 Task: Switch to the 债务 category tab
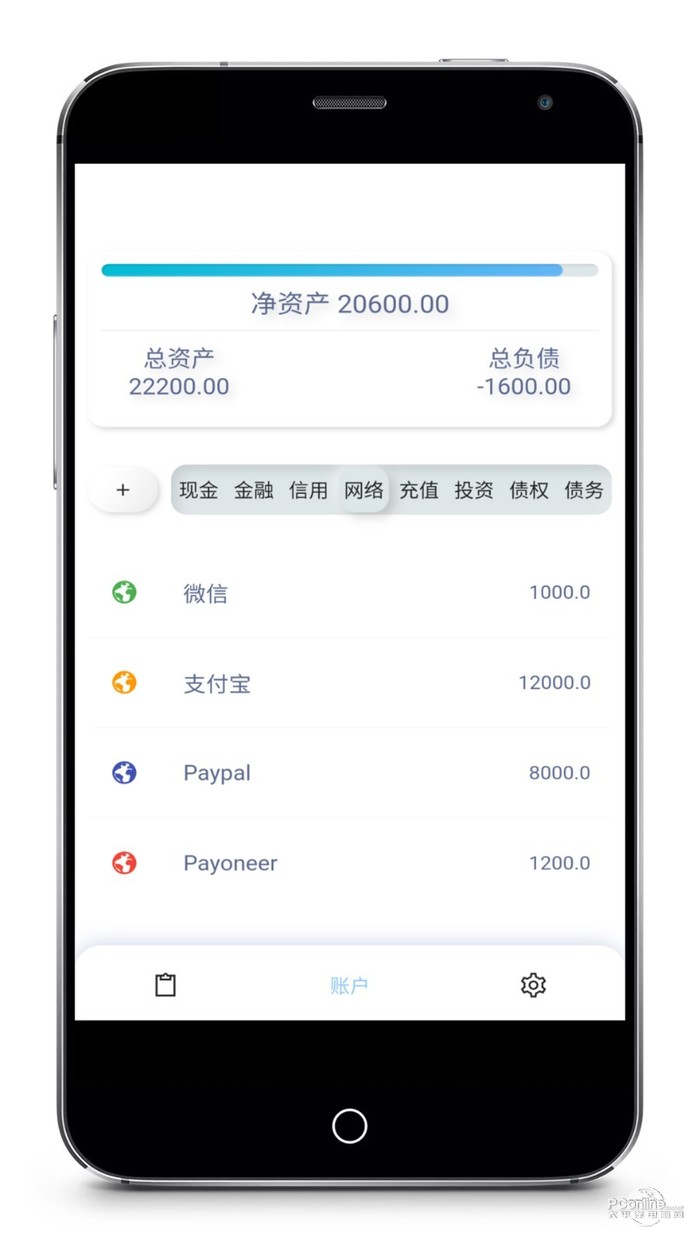point(584,490)
